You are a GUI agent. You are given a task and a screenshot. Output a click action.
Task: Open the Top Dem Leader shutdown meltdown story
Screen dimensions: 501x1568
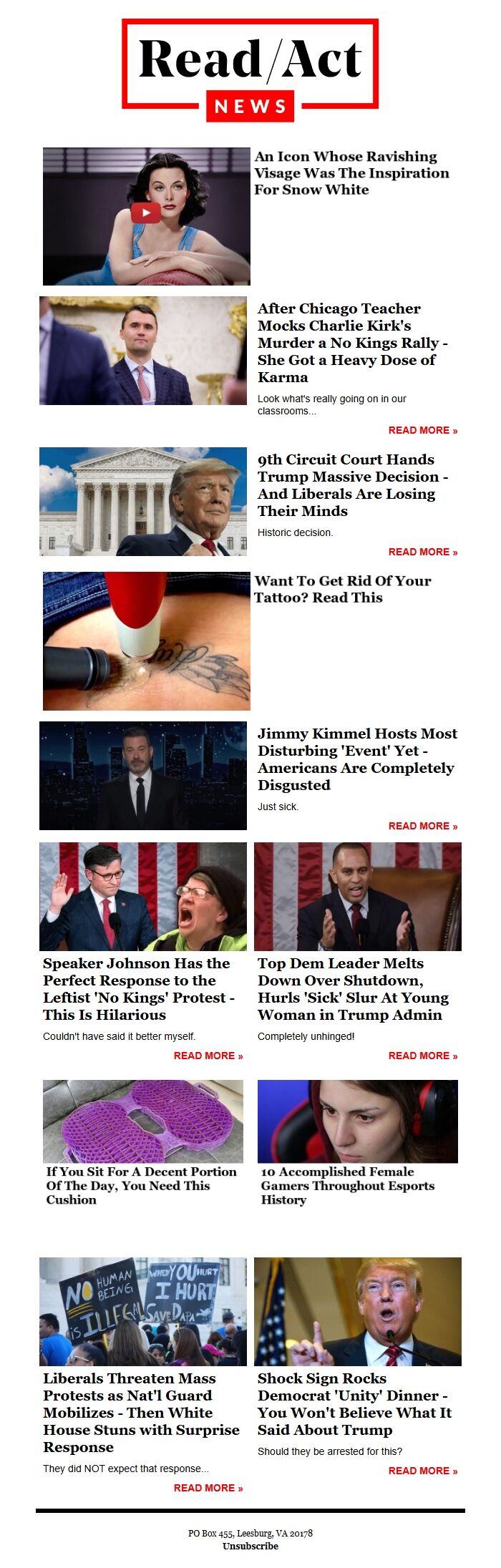click(353, 988)
